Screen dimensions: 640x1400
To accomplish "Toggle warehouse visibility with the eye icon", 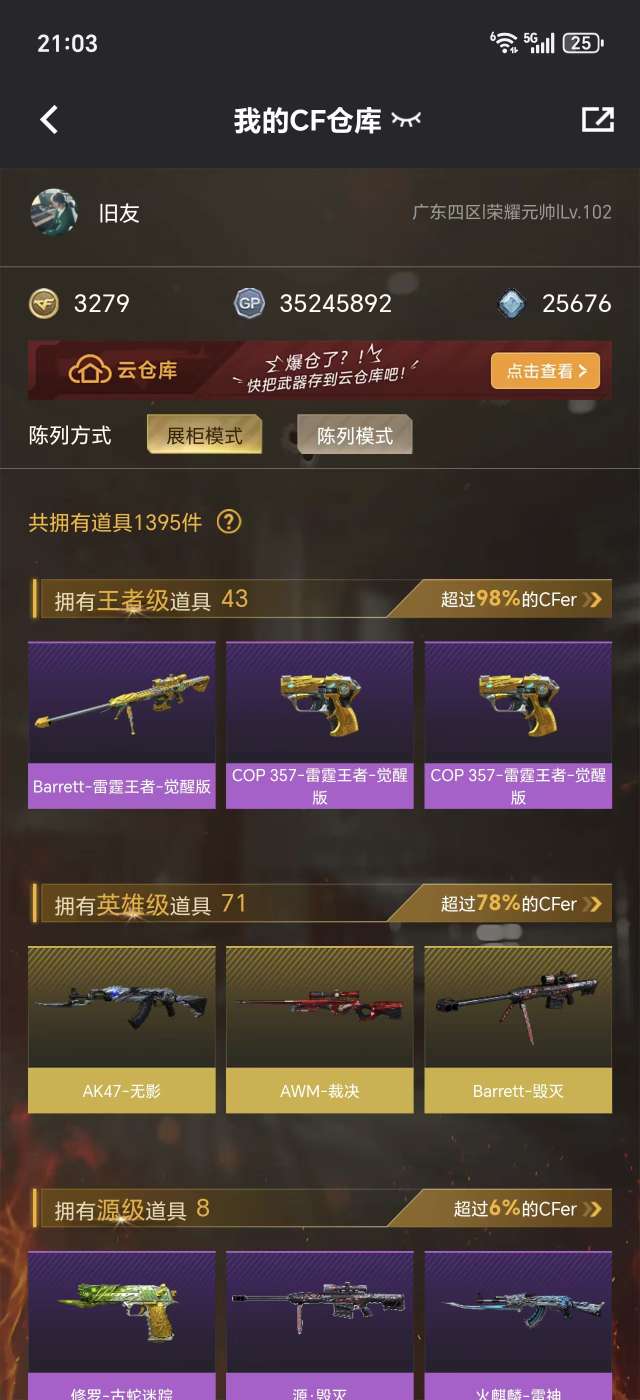I will pyautogui.click(x=406, y=120).
